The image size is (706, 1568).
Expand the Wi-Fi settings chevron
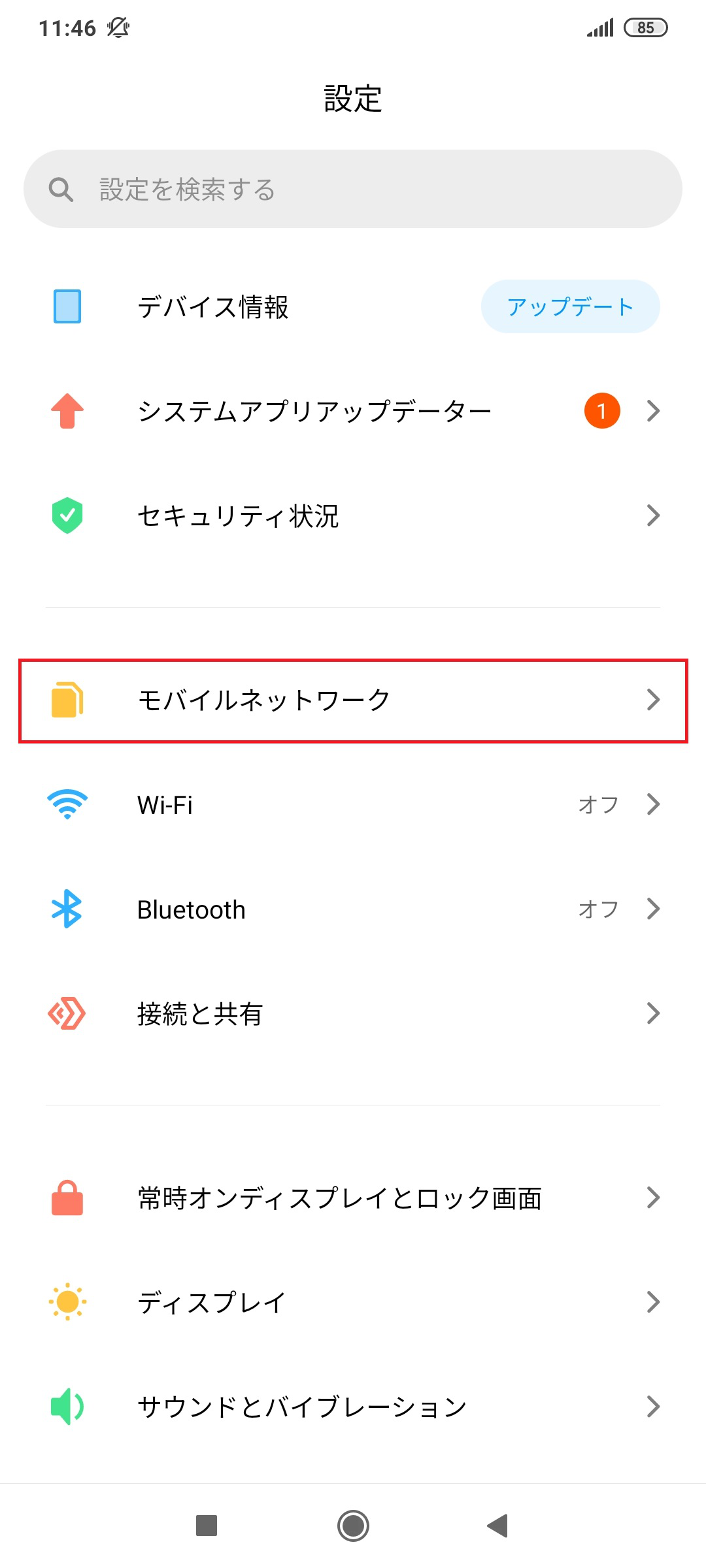coord(653,804)
